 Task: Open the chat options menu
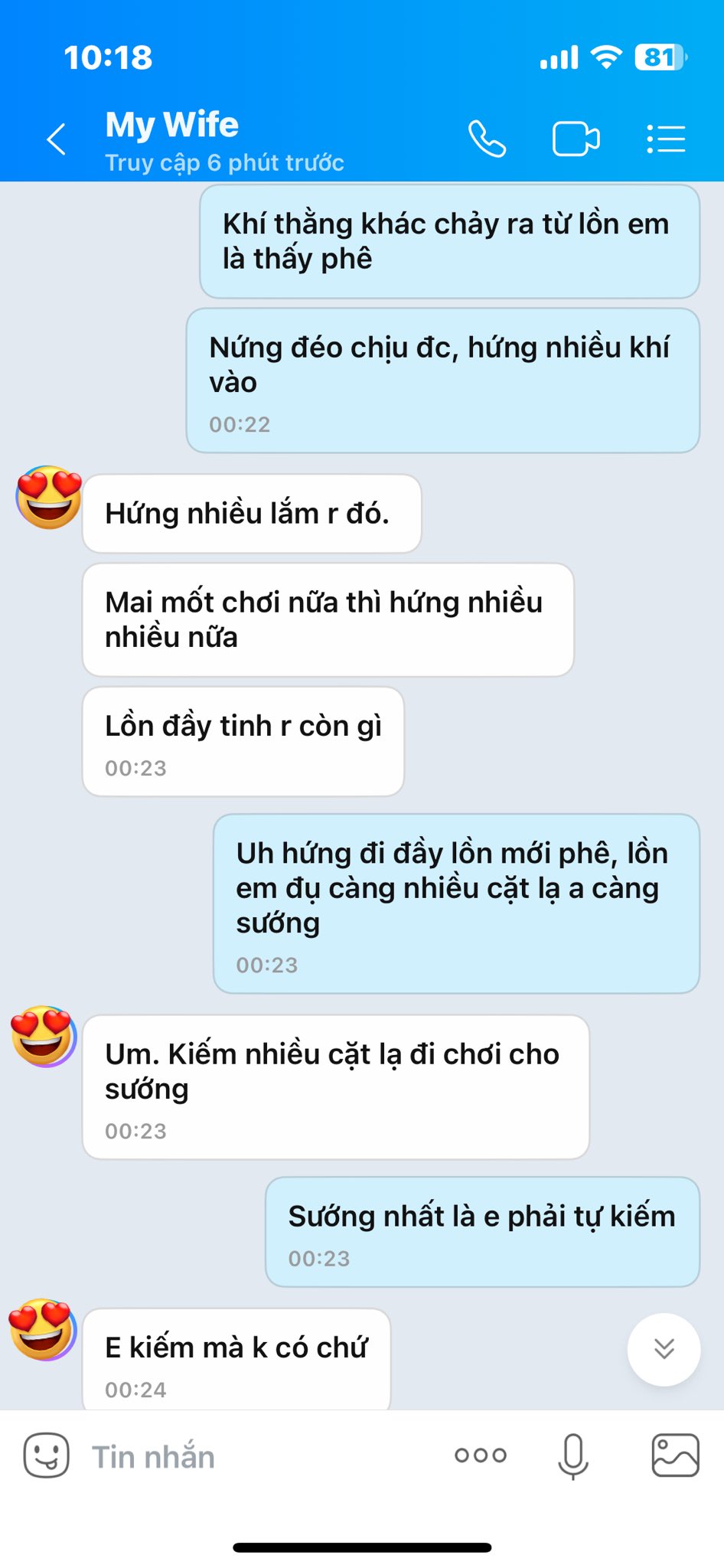pos(665,139)
